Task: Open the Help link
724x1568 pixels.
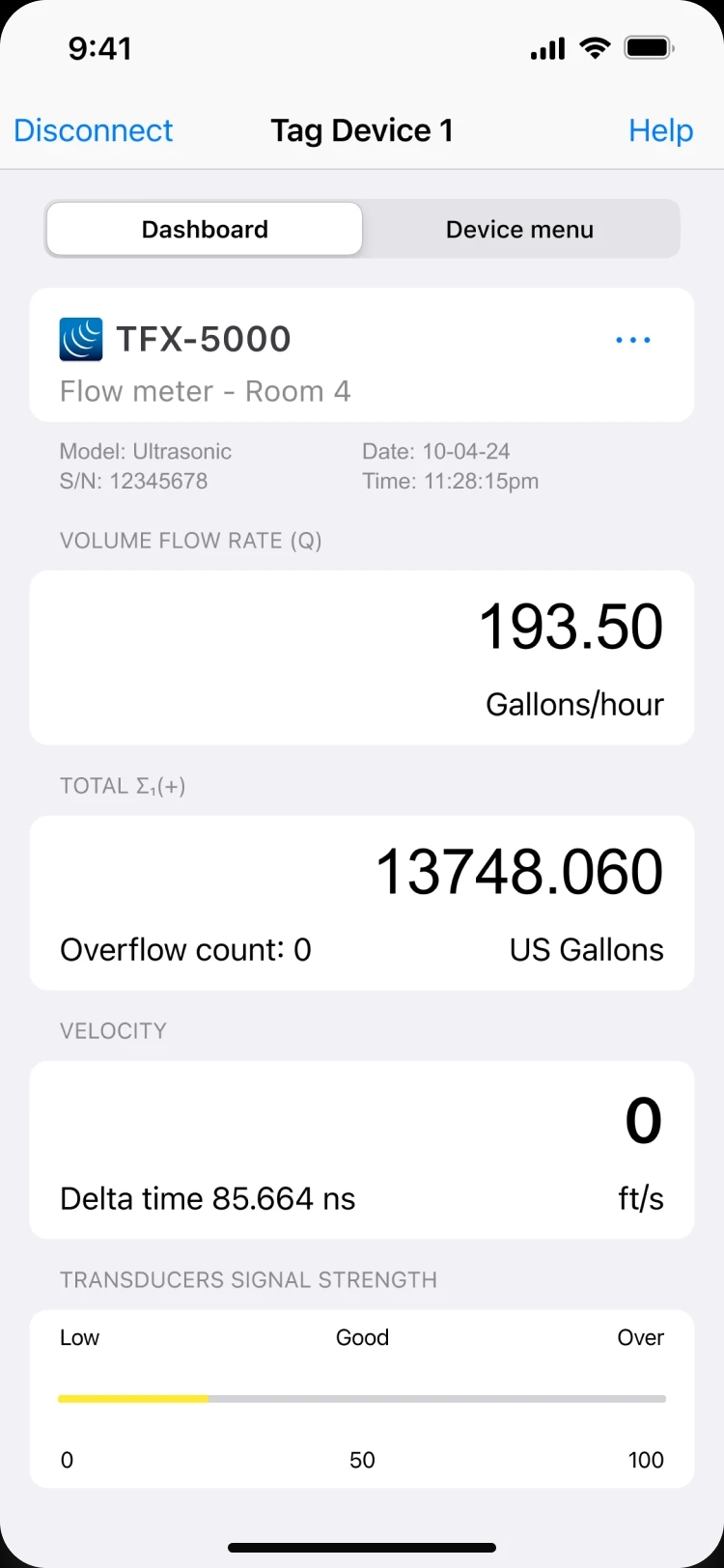Action: tap(660, 130)
